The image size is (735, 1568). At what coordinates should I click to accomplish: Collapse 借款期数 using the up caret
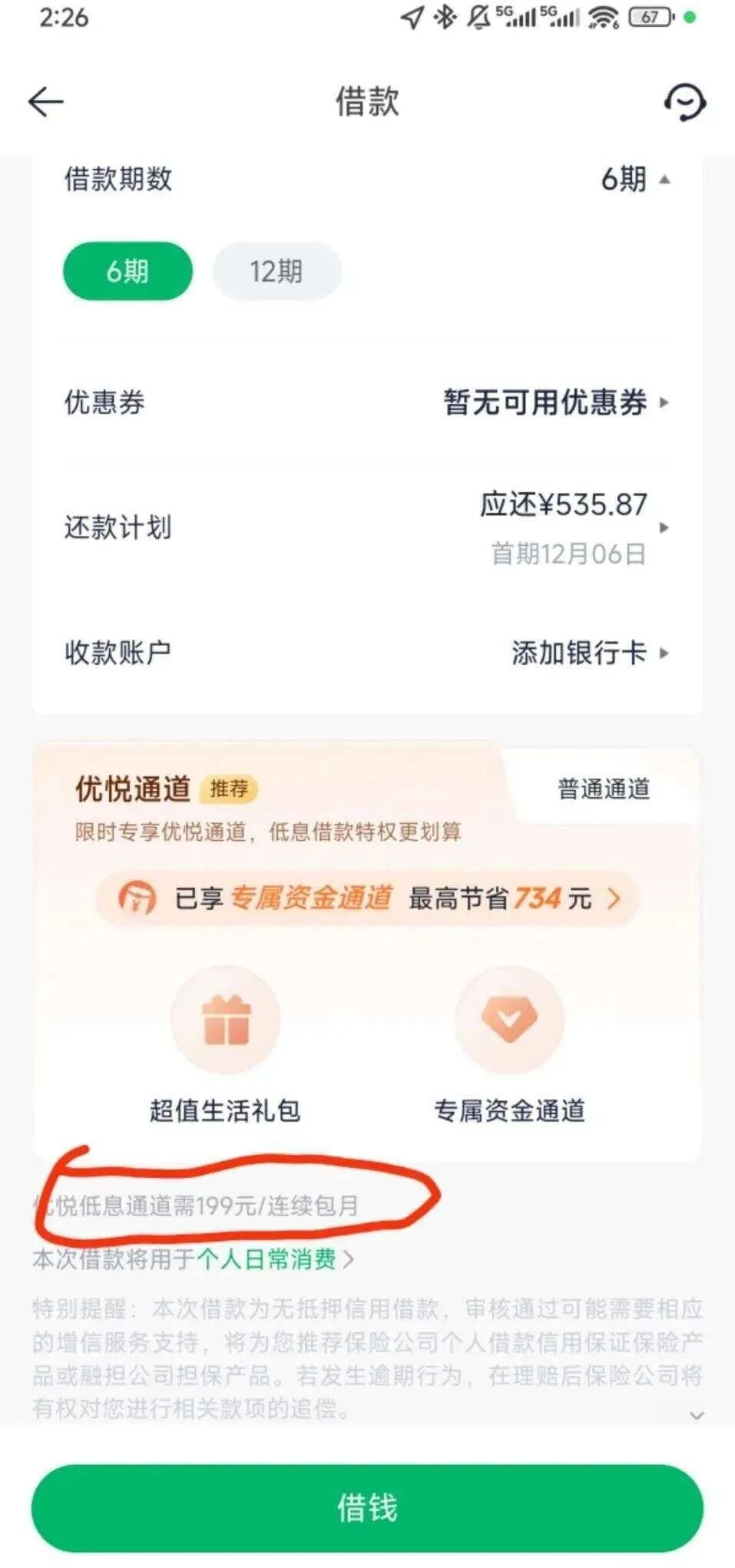[x=665, y=180]
